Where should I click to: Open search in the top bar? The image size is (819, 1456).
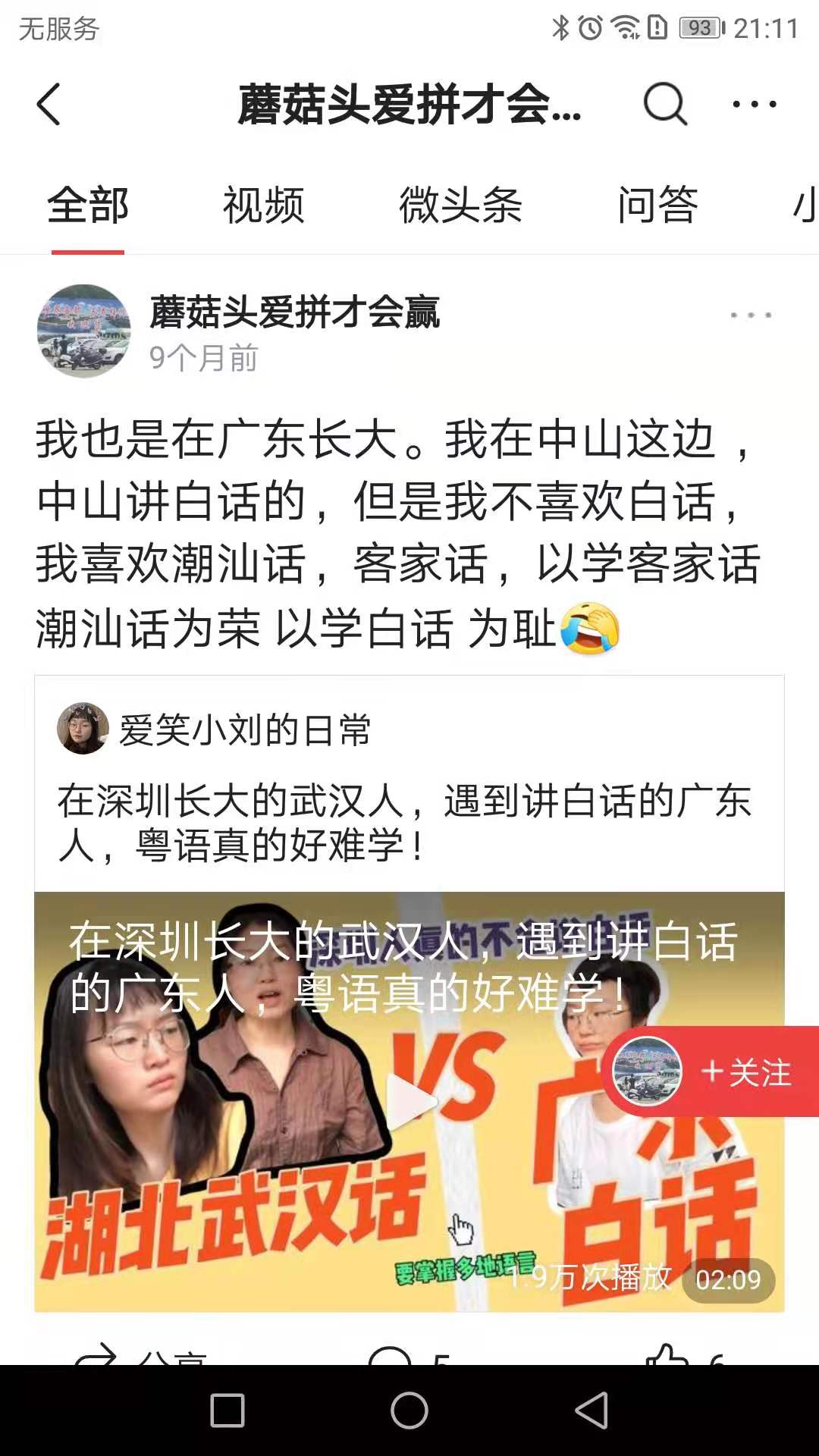665,104
